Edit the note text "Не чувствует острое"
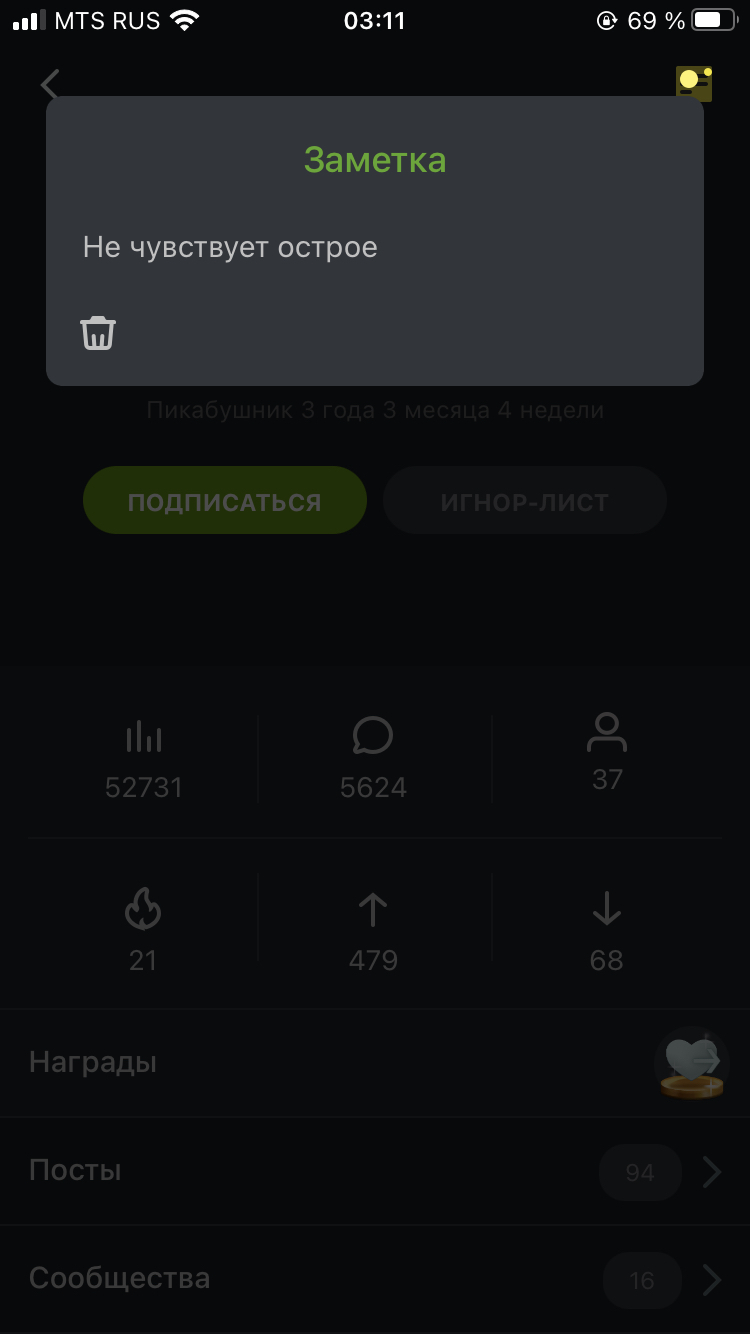The image size is (750, 1334). point(230,247)
